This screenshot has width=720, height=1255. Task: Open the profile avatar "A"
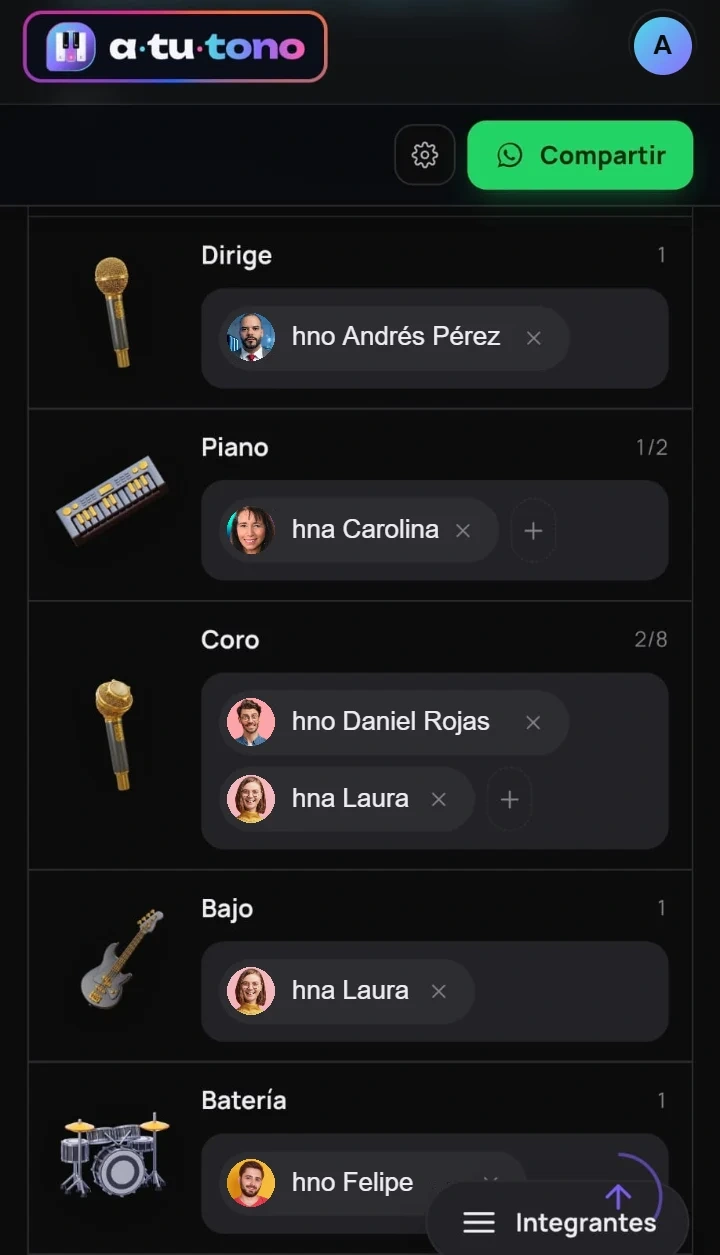(662, 46)
